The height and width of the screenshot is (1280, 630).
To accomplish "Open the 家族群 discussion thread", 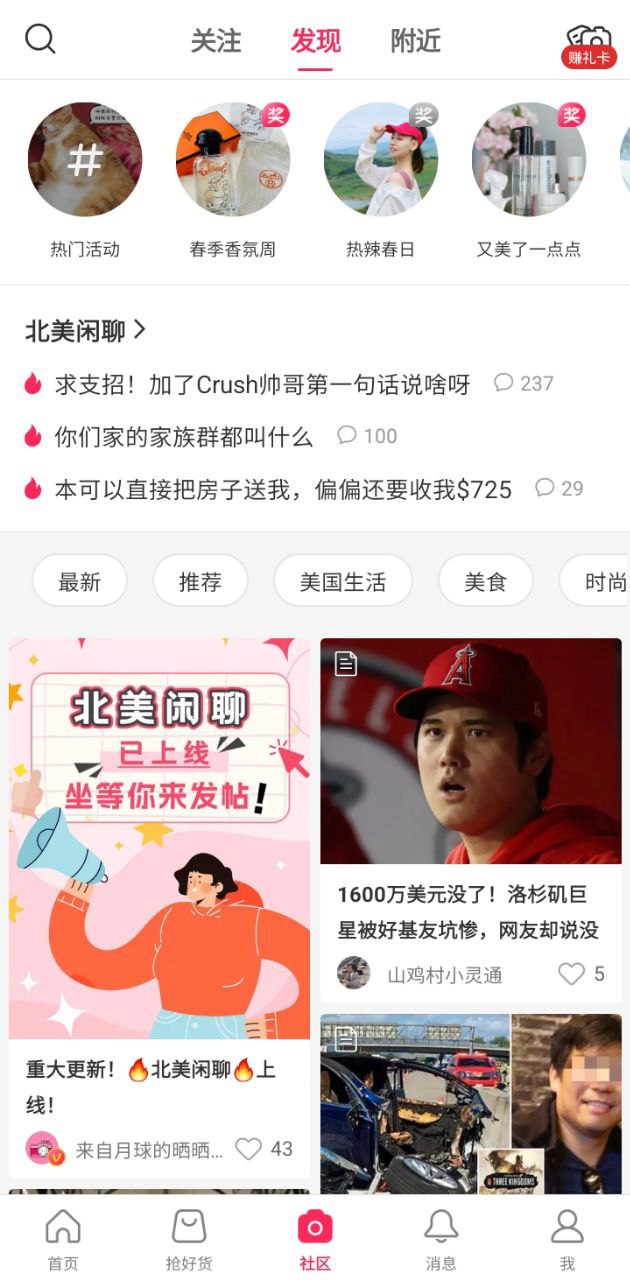I will [x=183, y=436].
